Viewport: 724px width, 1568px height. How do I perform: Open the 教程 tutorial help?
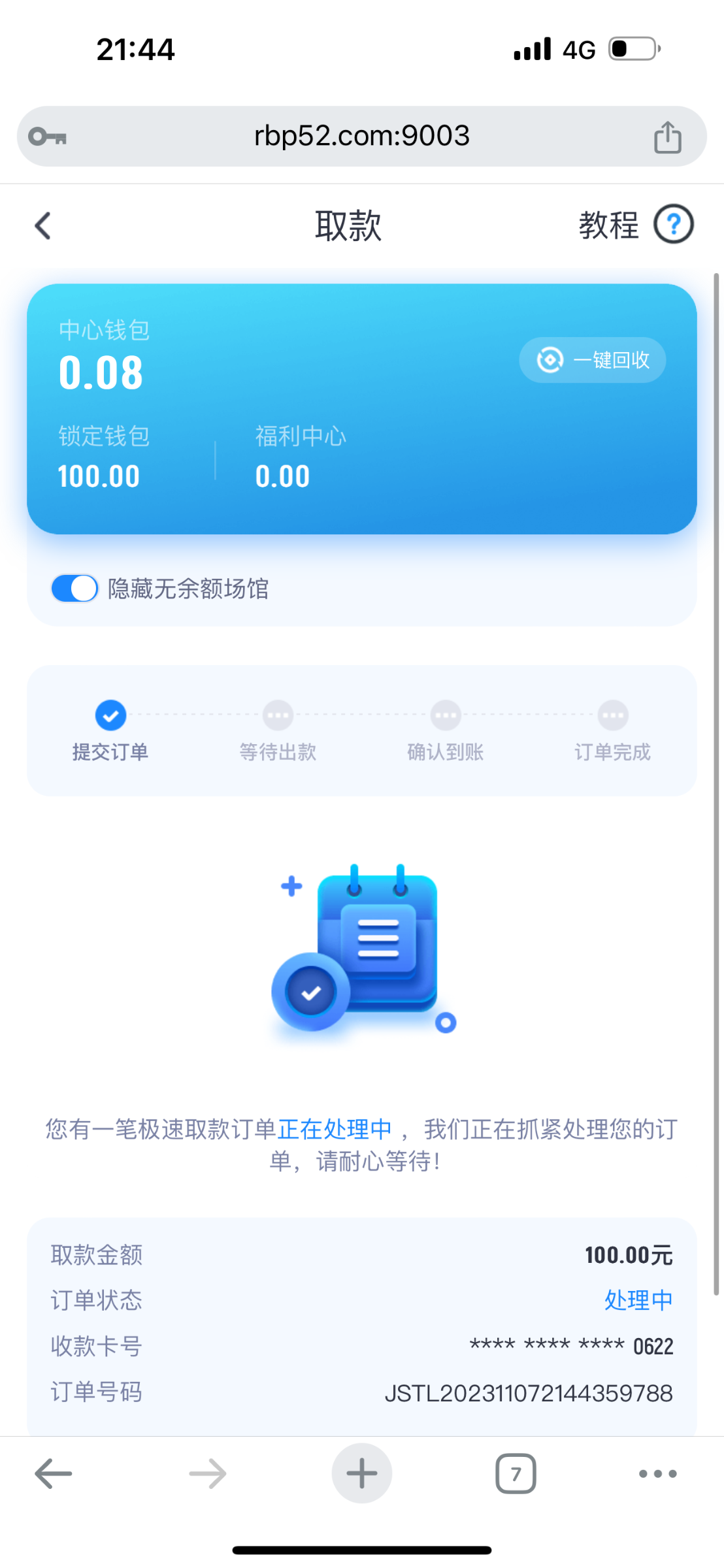634,225
